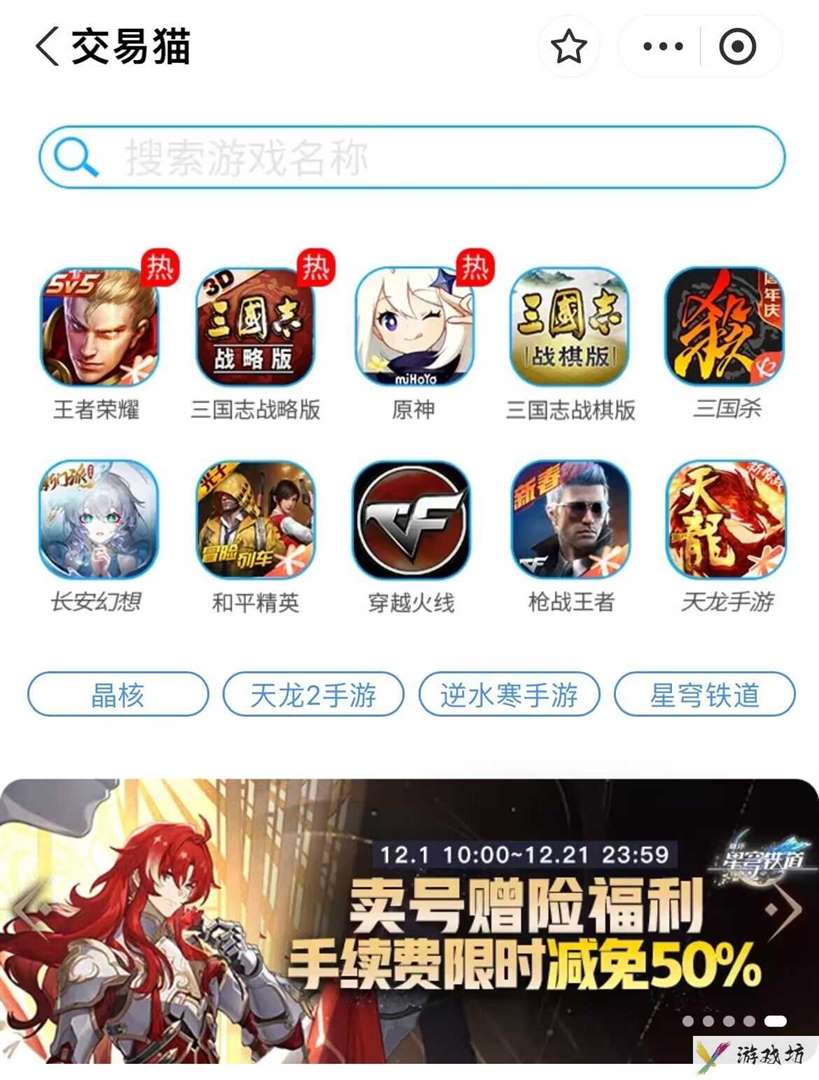Choose the 三国杀 game icon
The image size is (819, 1080).
coord(725,327)
